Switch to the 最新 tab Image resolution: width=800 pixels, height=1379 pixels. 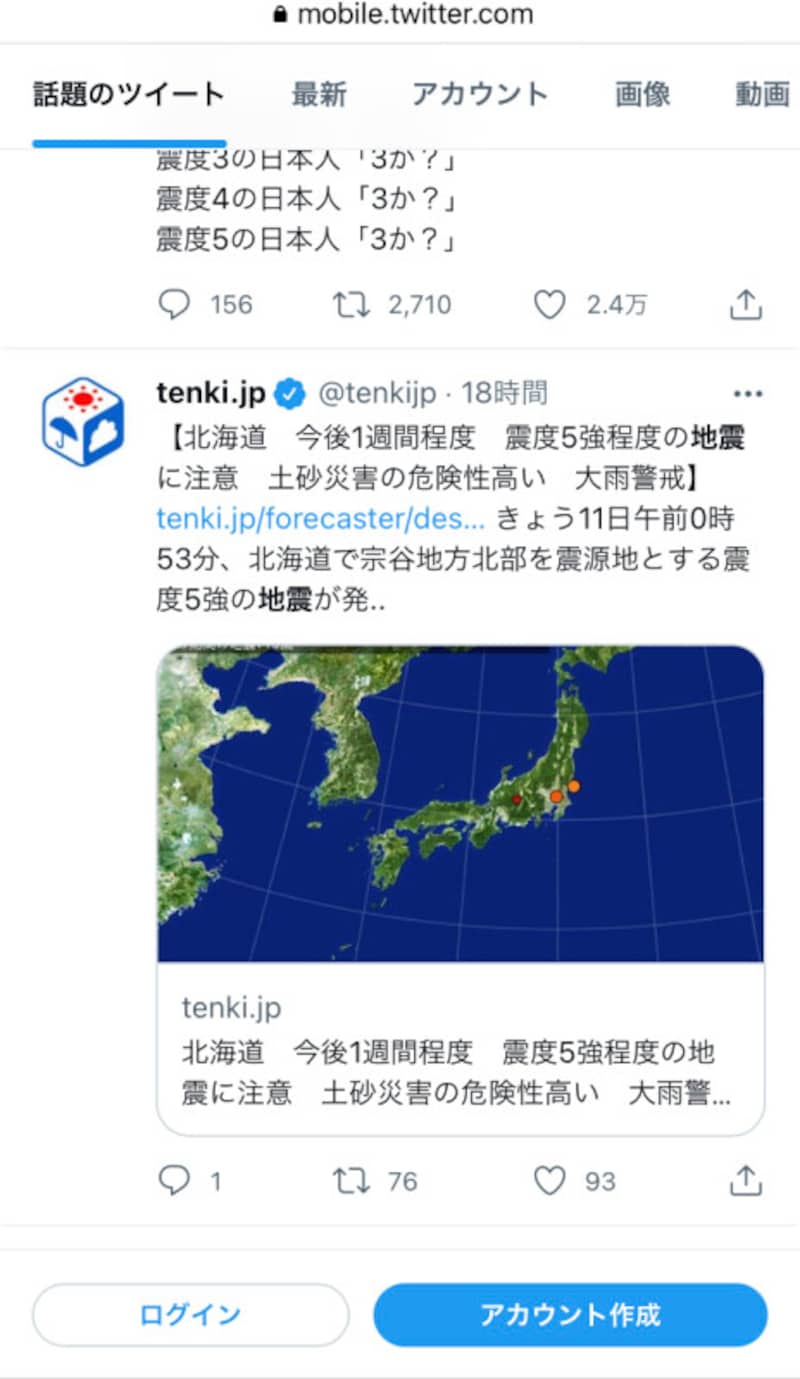[318, 95]
